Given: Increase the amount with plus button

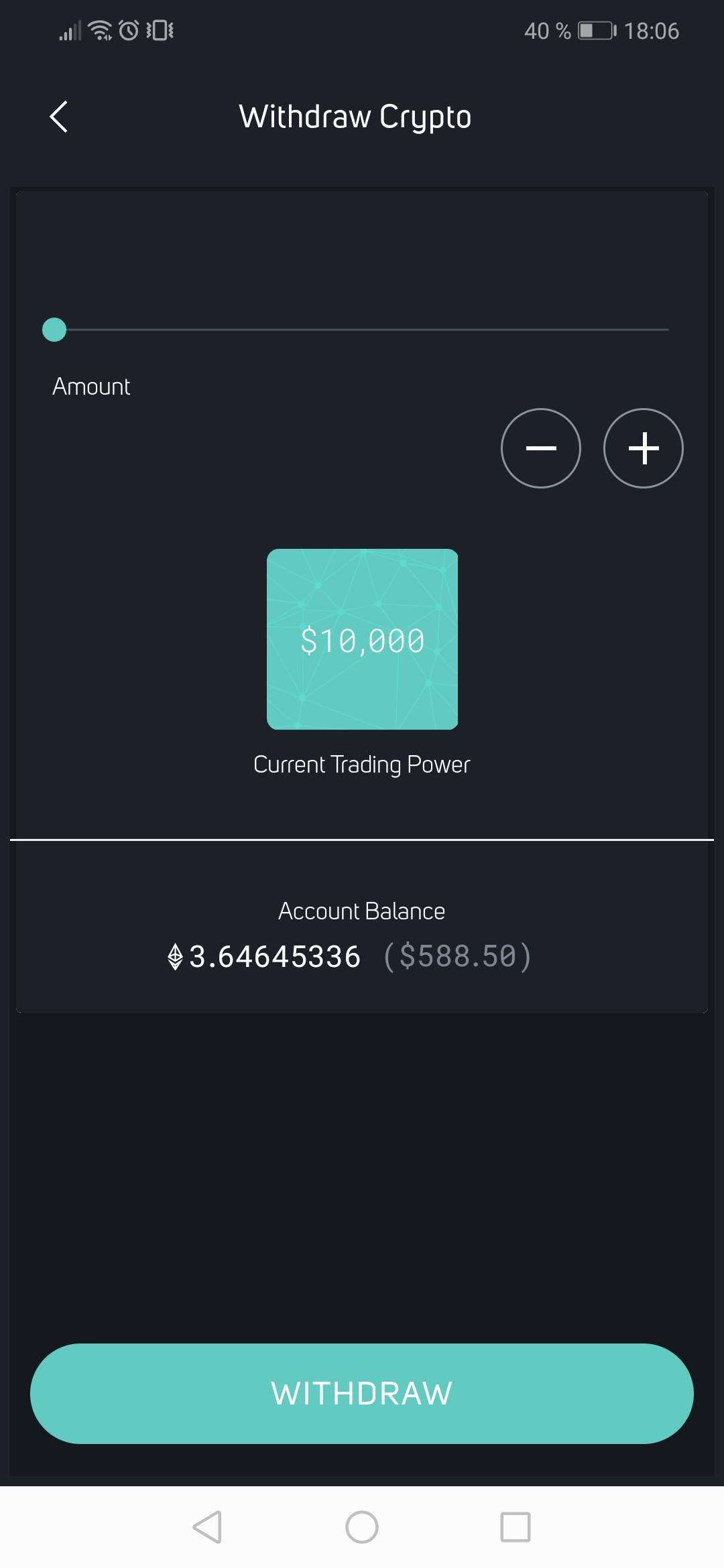Looking at the screenshot, I should (644, 448).
